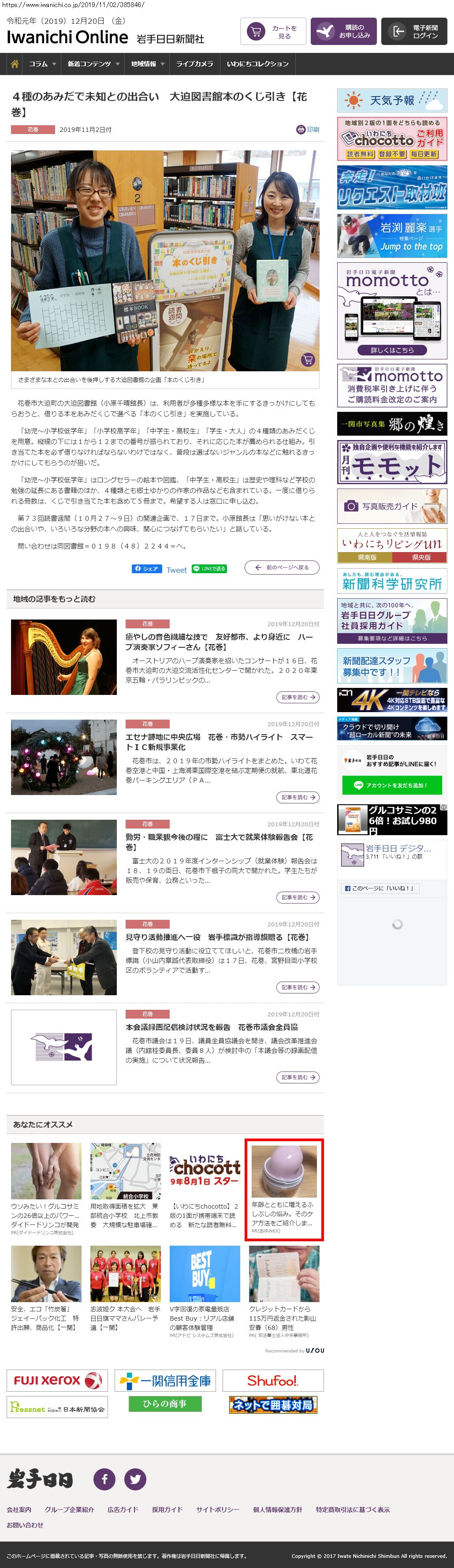The image size is (454, 1568).
Task: Open いわにちコレクション page
Action: [257, 64]
